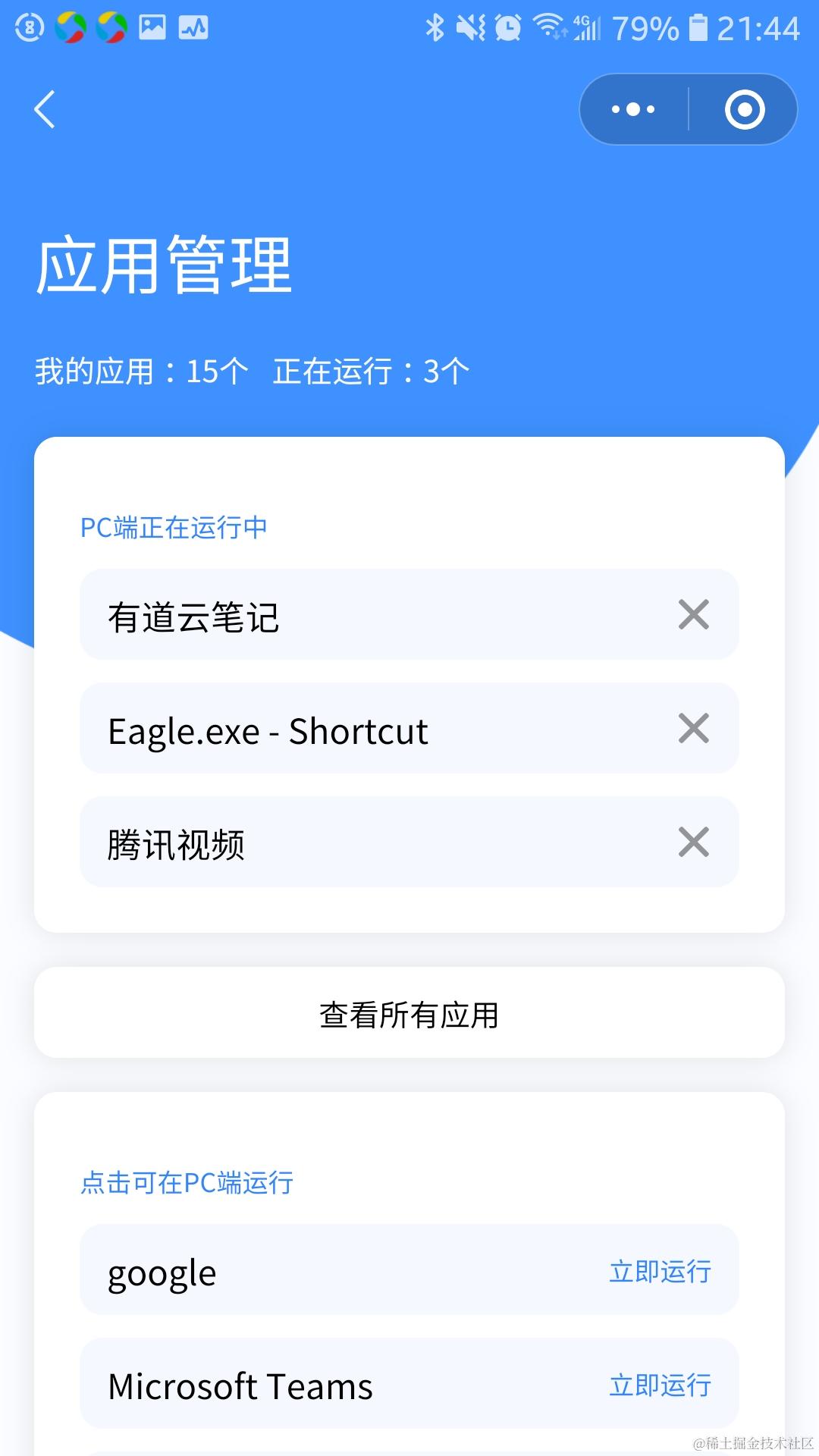Go back using the top-left arrow
Image resolution: width=819 pixels, height=1456 pixels.
[45, 110]
